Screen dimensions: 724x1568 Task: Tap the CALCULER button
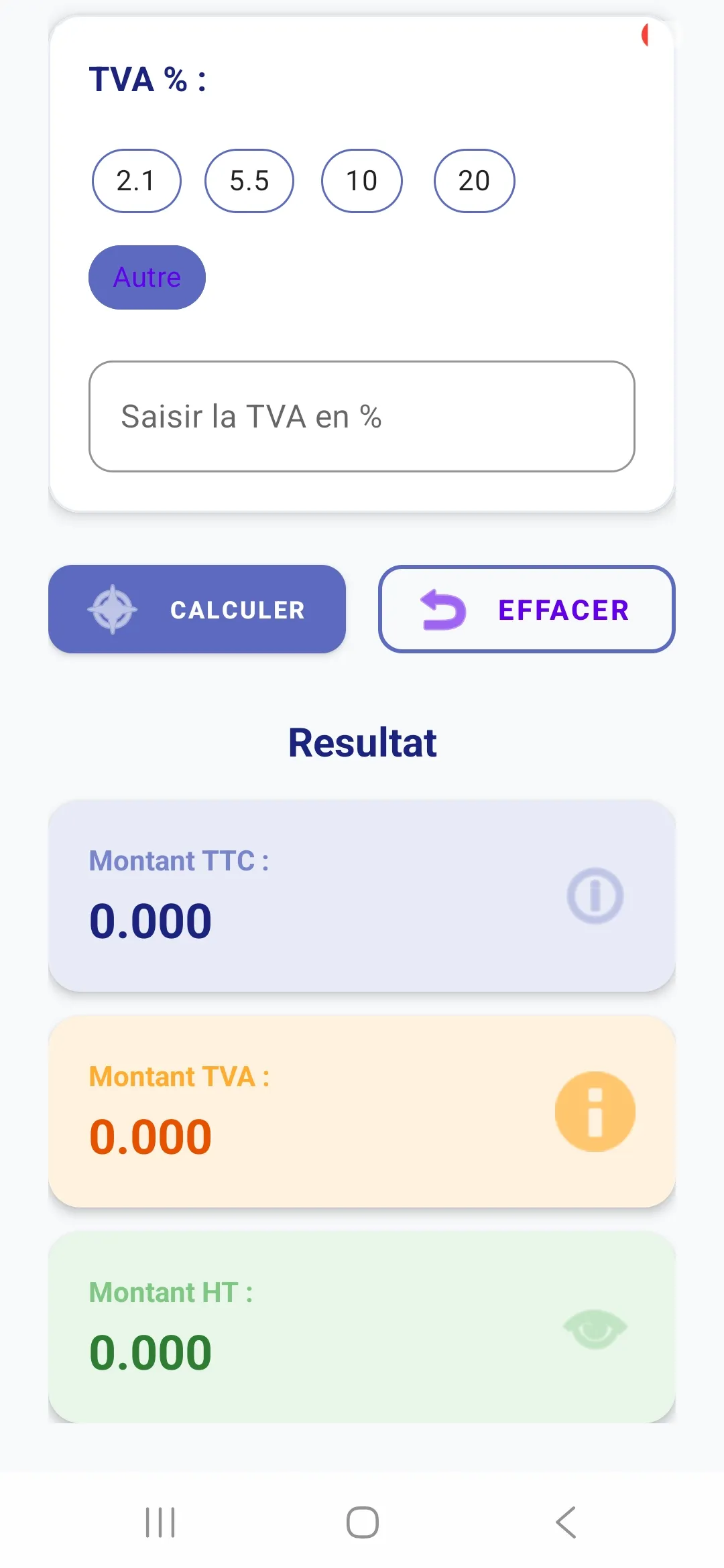[x=197, y=609]
